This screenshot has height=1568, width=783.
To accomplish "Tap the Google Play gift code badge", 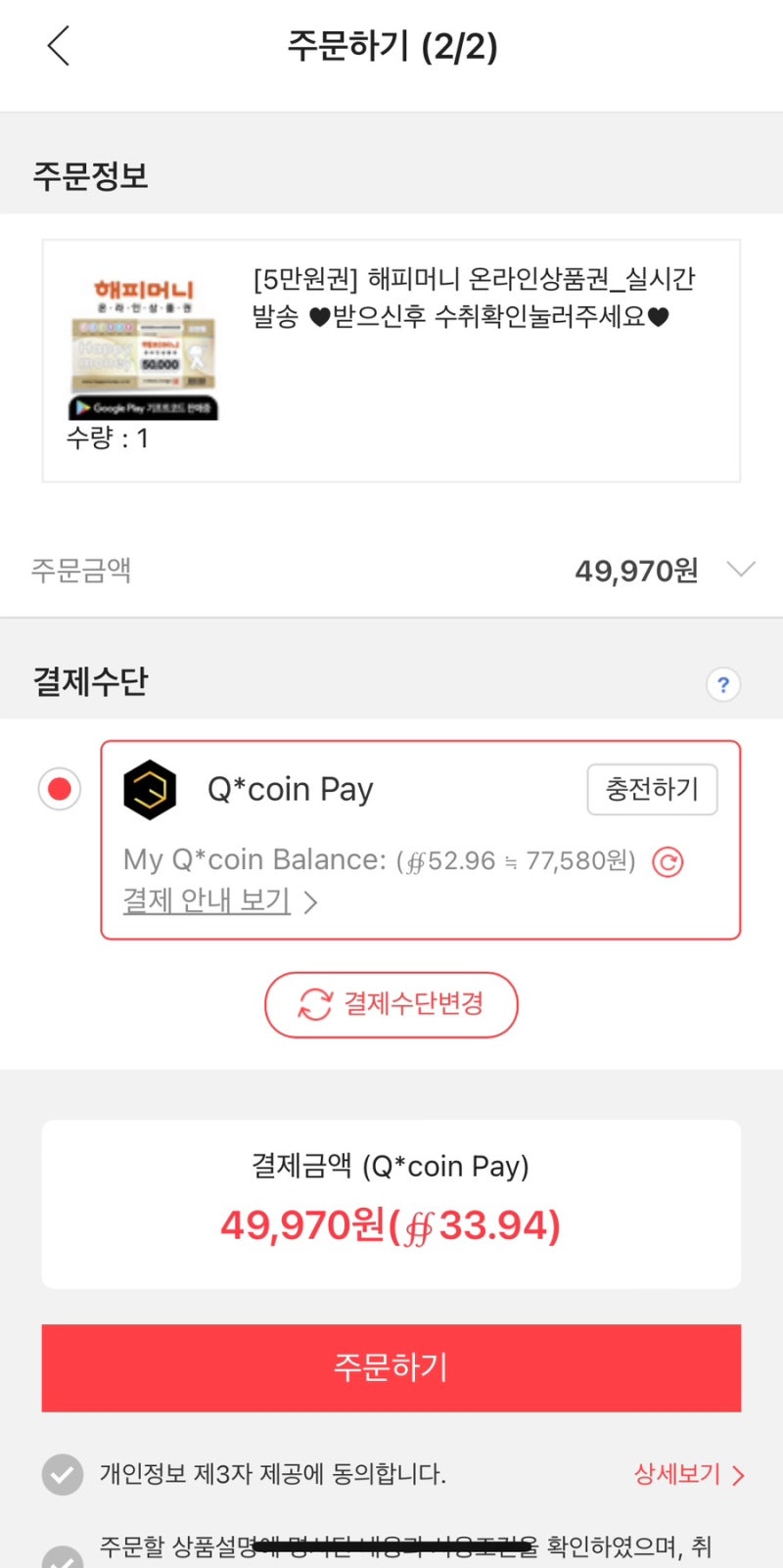I will point(143,405).
